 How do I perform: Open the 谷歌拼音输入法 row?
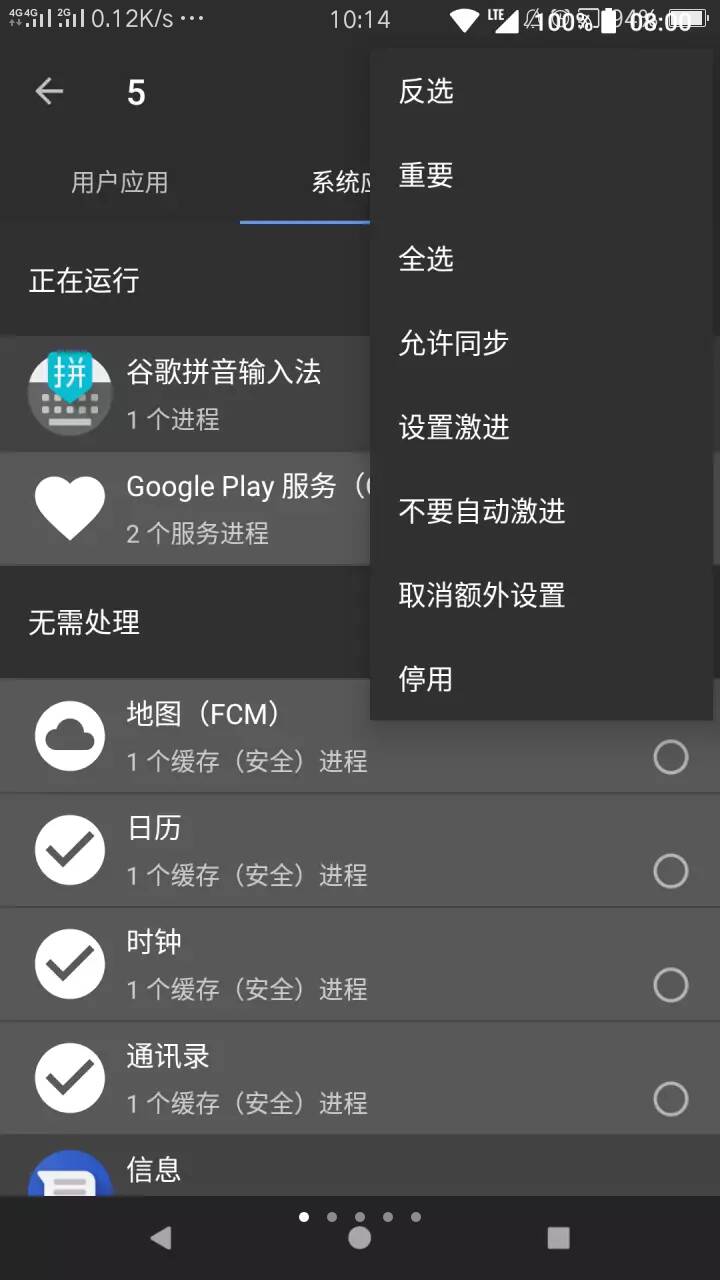point(185,394)
